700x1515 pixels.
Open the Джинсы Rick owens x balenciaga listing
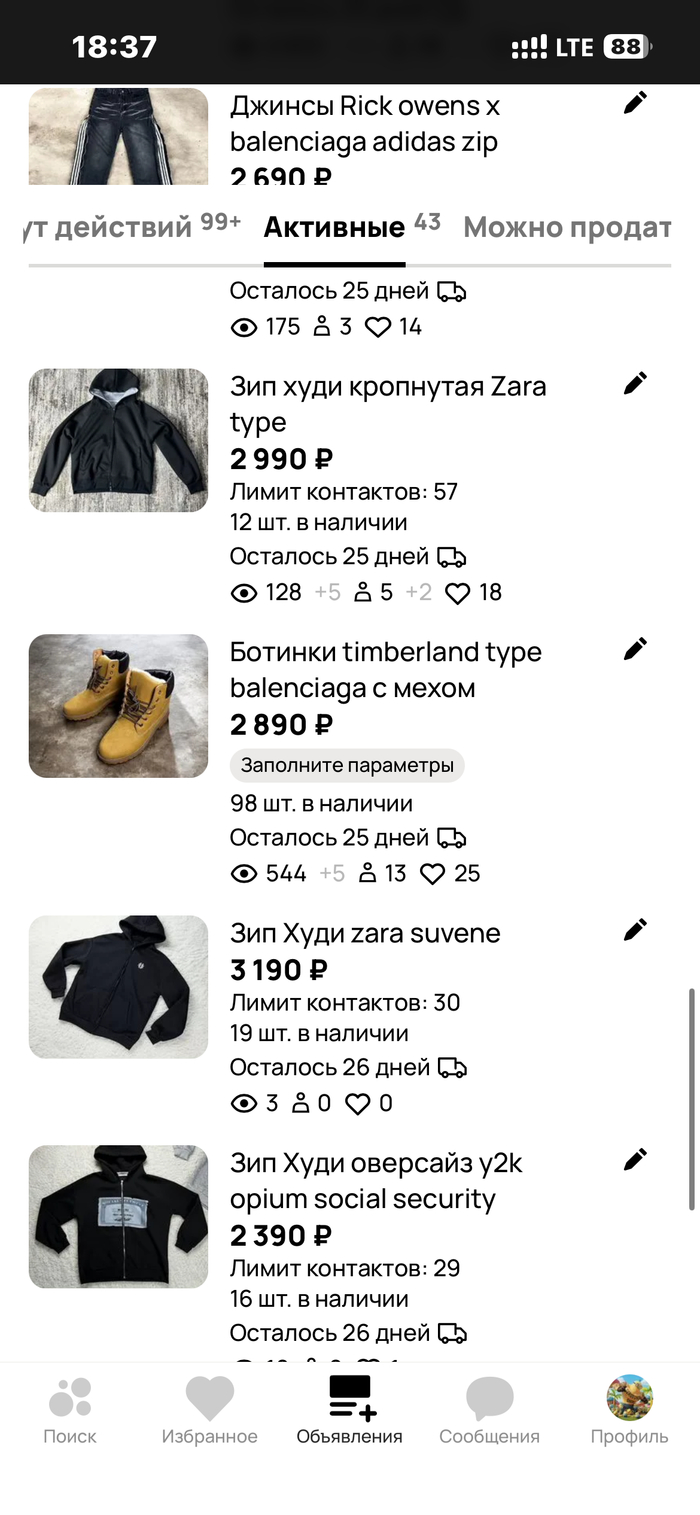(364, 123)
